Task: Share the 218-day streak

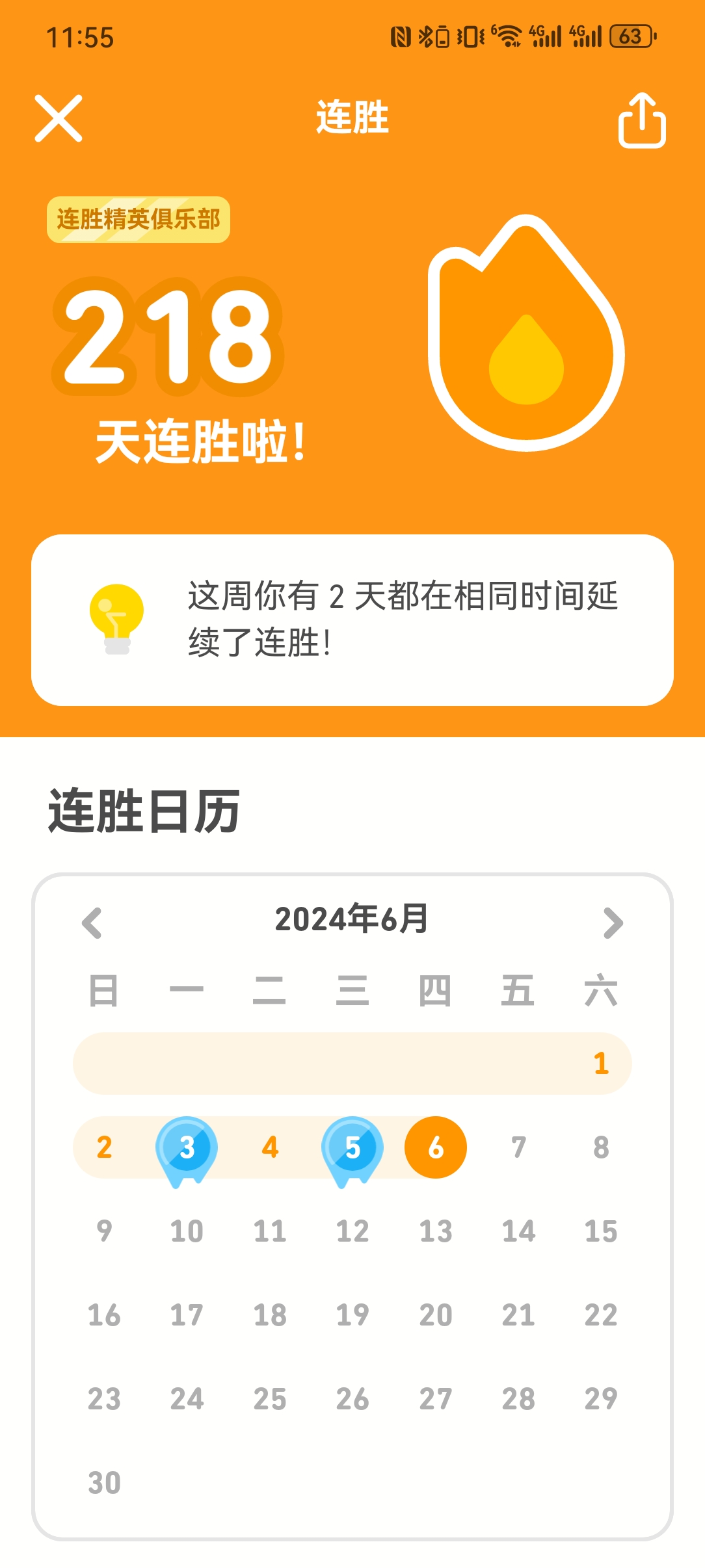Action: click(641, 121)
